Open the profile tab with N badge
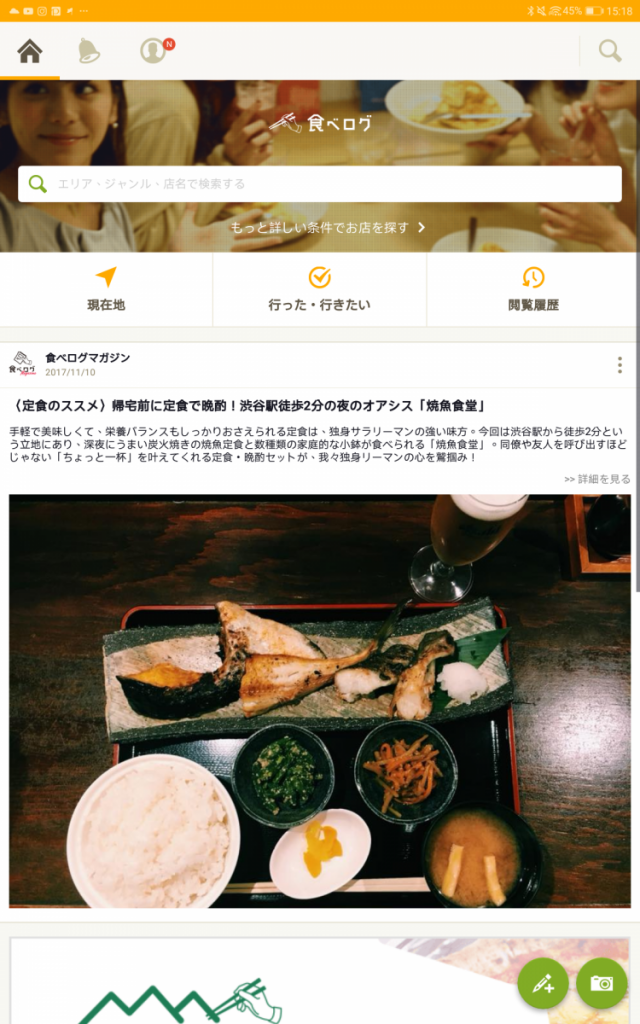Image resolution: width=640 pixels, height=1024 pixels. (153, 51)
